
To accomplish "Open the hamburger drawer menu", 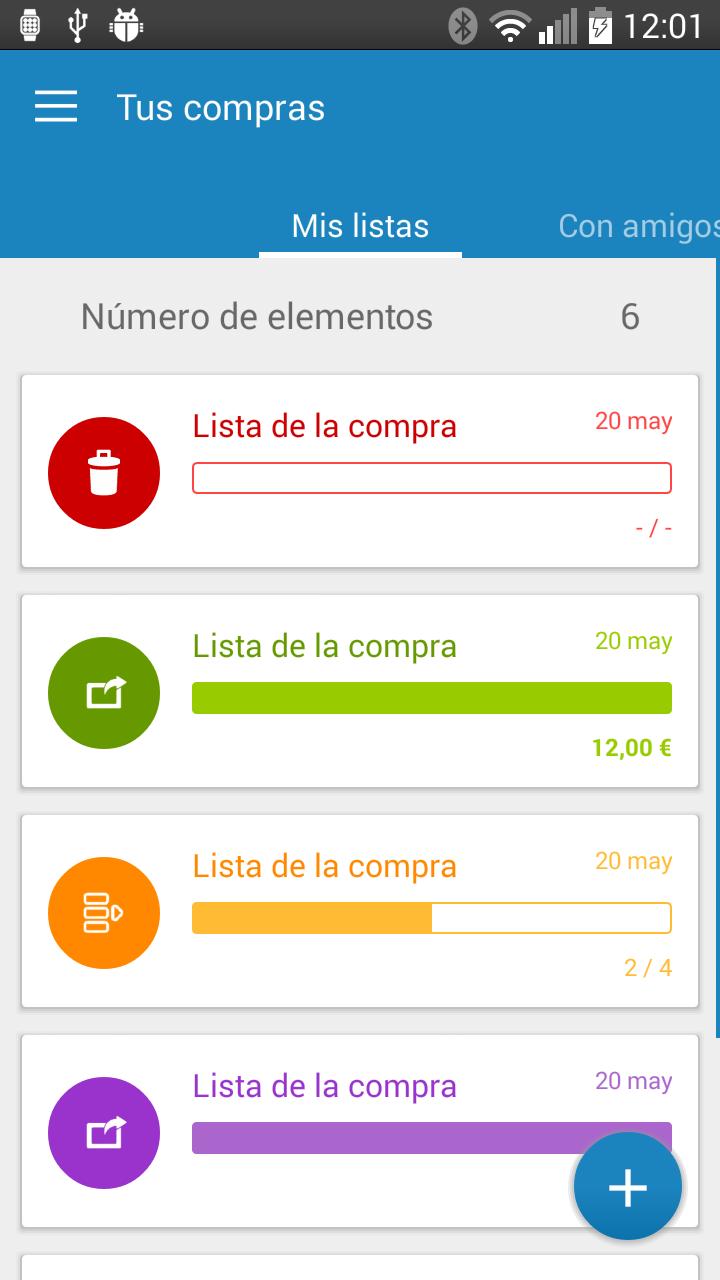I will click(56, 107).
